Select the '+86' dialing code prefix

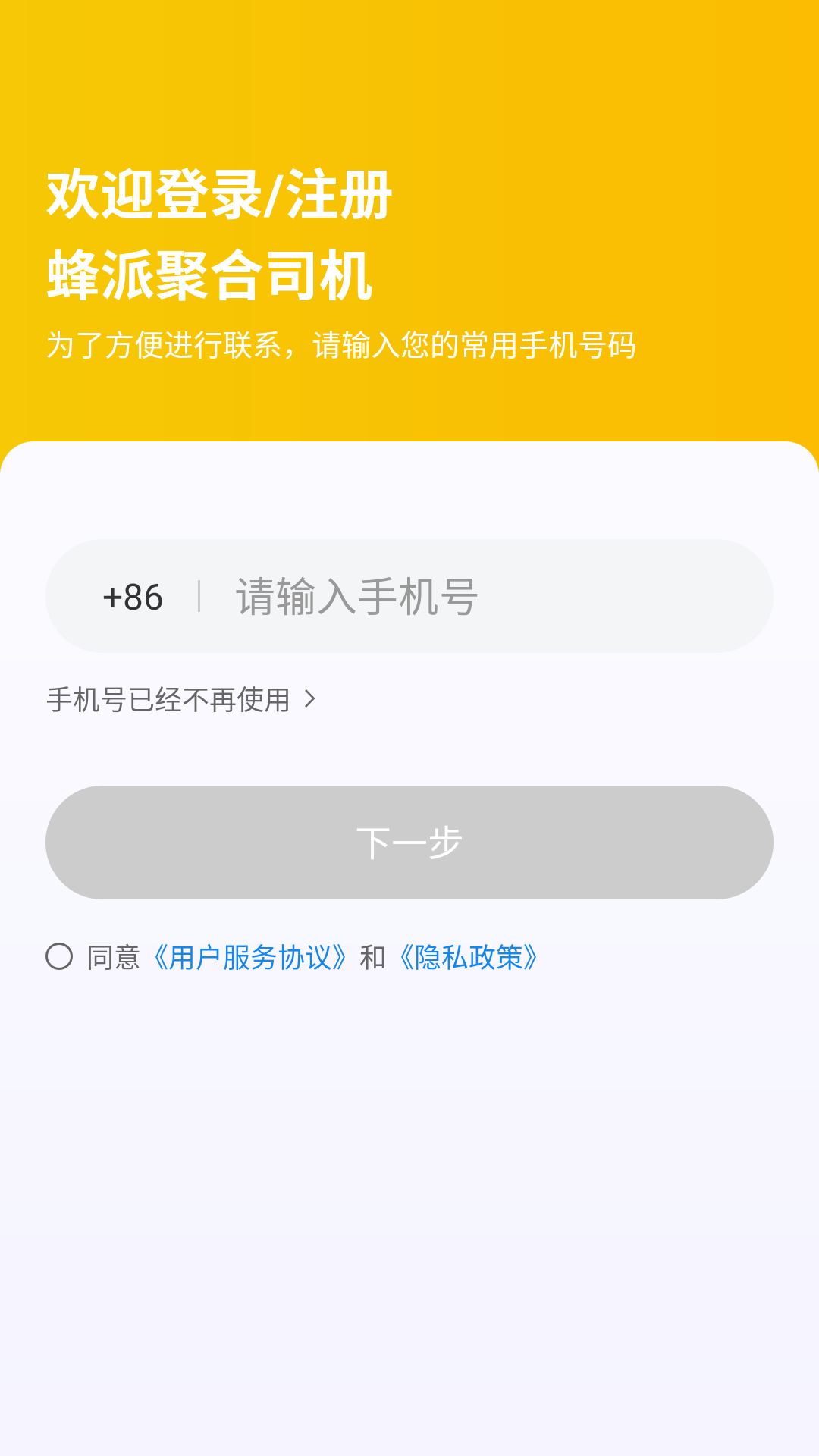[135, 597]
